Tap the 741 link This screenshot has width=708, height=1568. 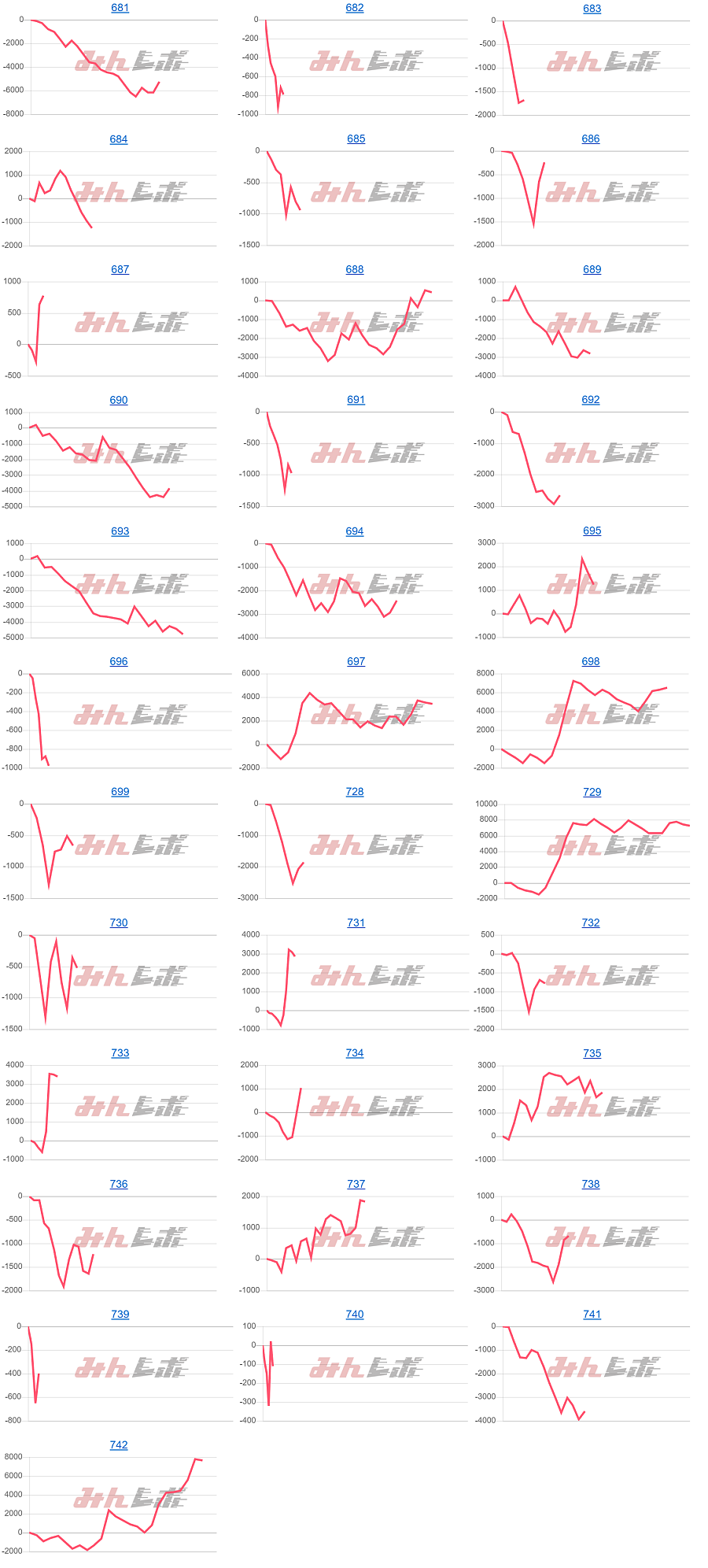click(x=592, y=1314)
